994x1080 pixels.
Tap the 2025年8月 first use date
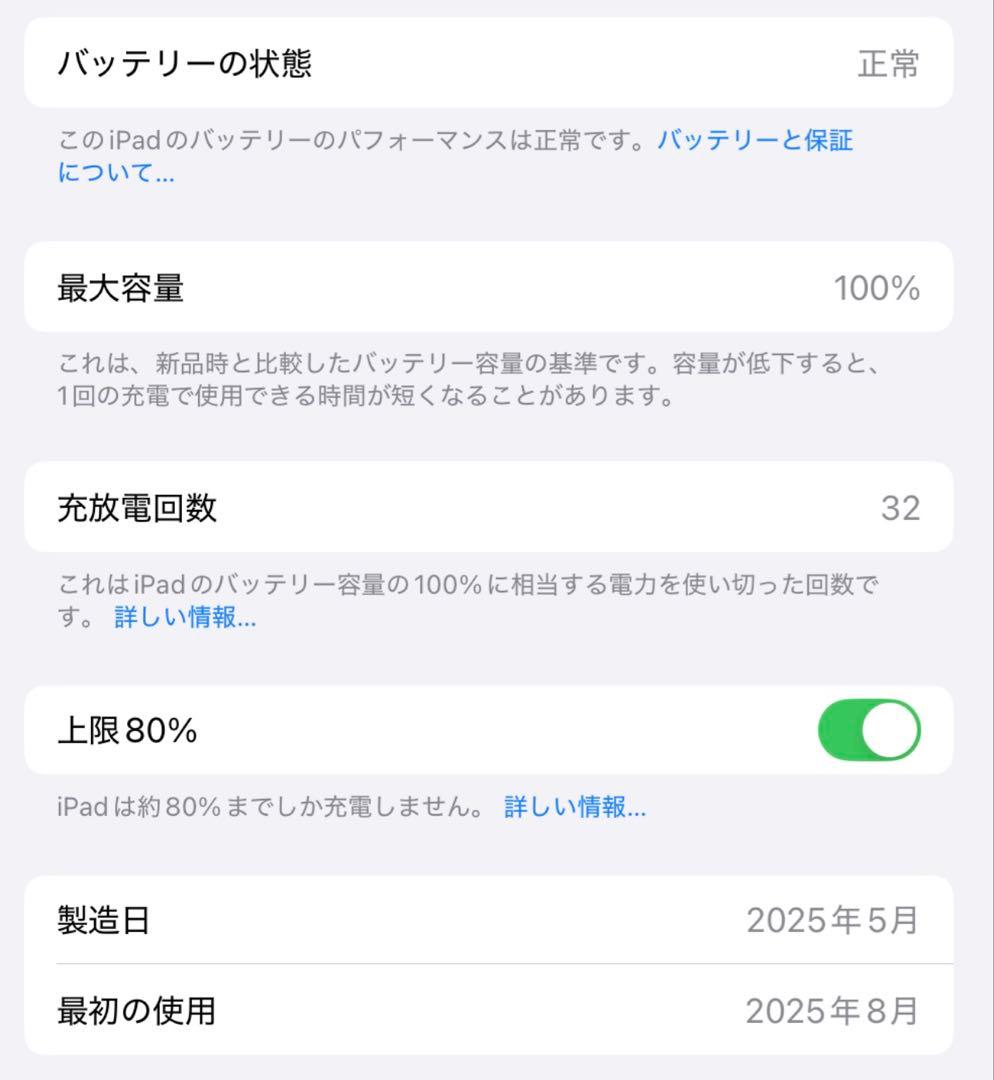coord(834,1011)
